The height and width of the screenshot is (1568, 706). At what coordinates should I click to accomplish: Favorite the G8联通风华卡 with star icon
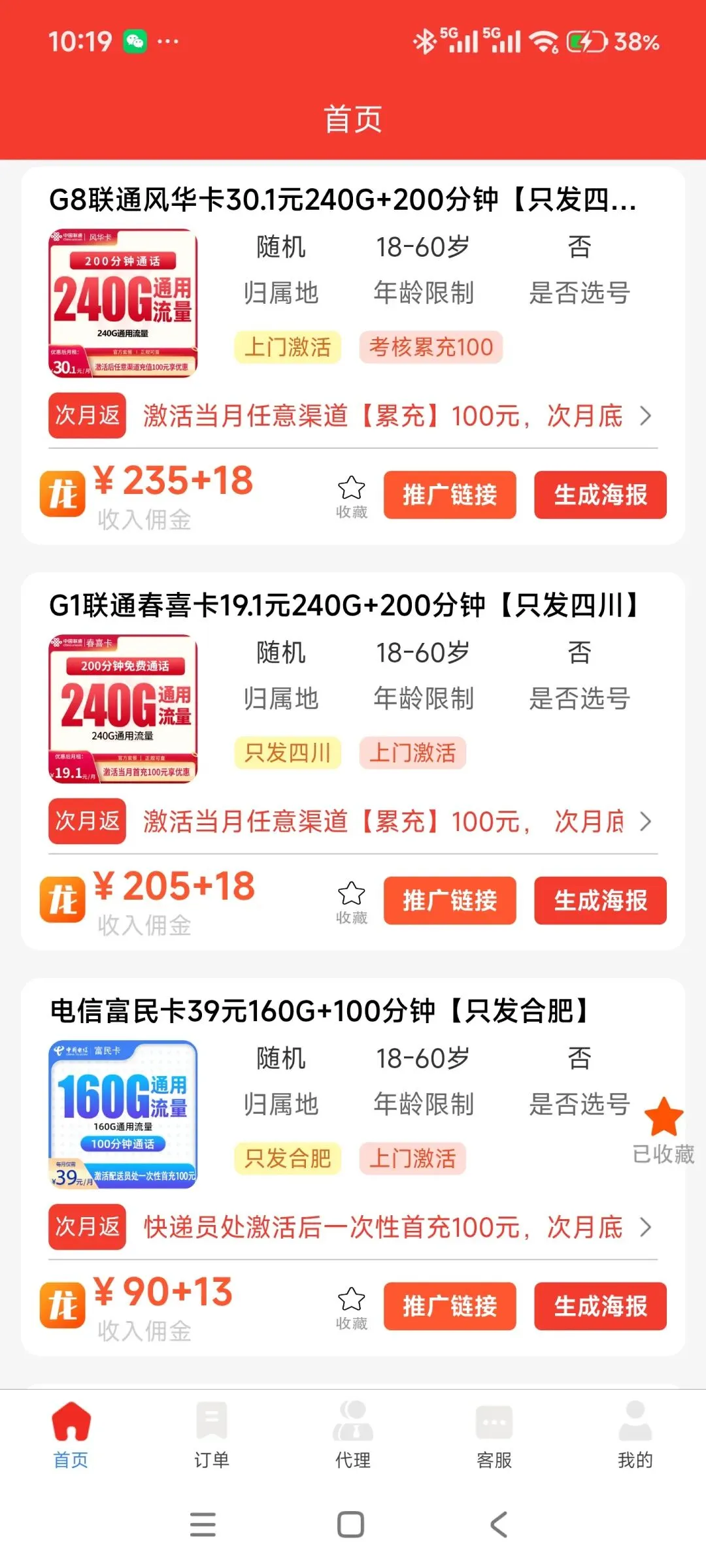click(x=352, y=495)
